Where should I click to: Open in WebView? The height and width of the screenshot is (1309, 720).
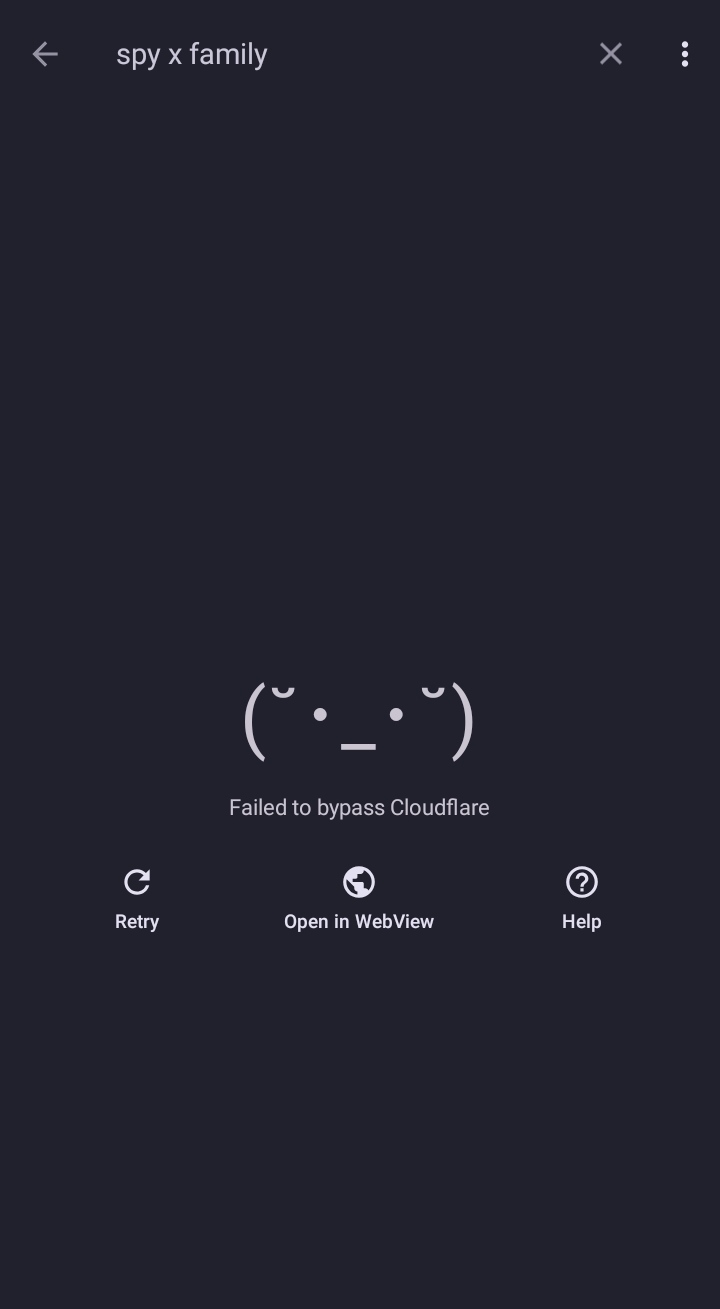pyautogui.click(x=359, y=898)
